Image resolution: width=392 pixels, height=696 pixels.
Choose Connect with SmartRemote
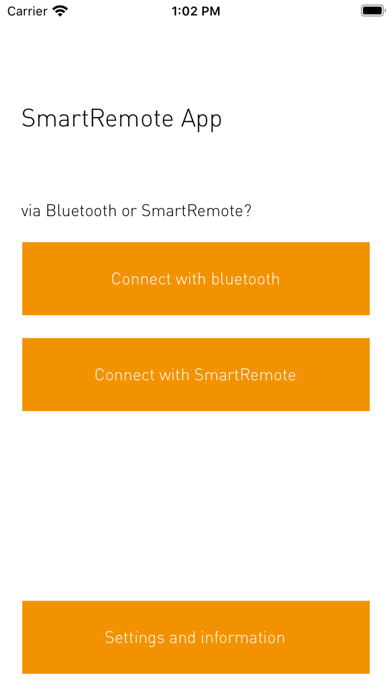tap(196, 374)
